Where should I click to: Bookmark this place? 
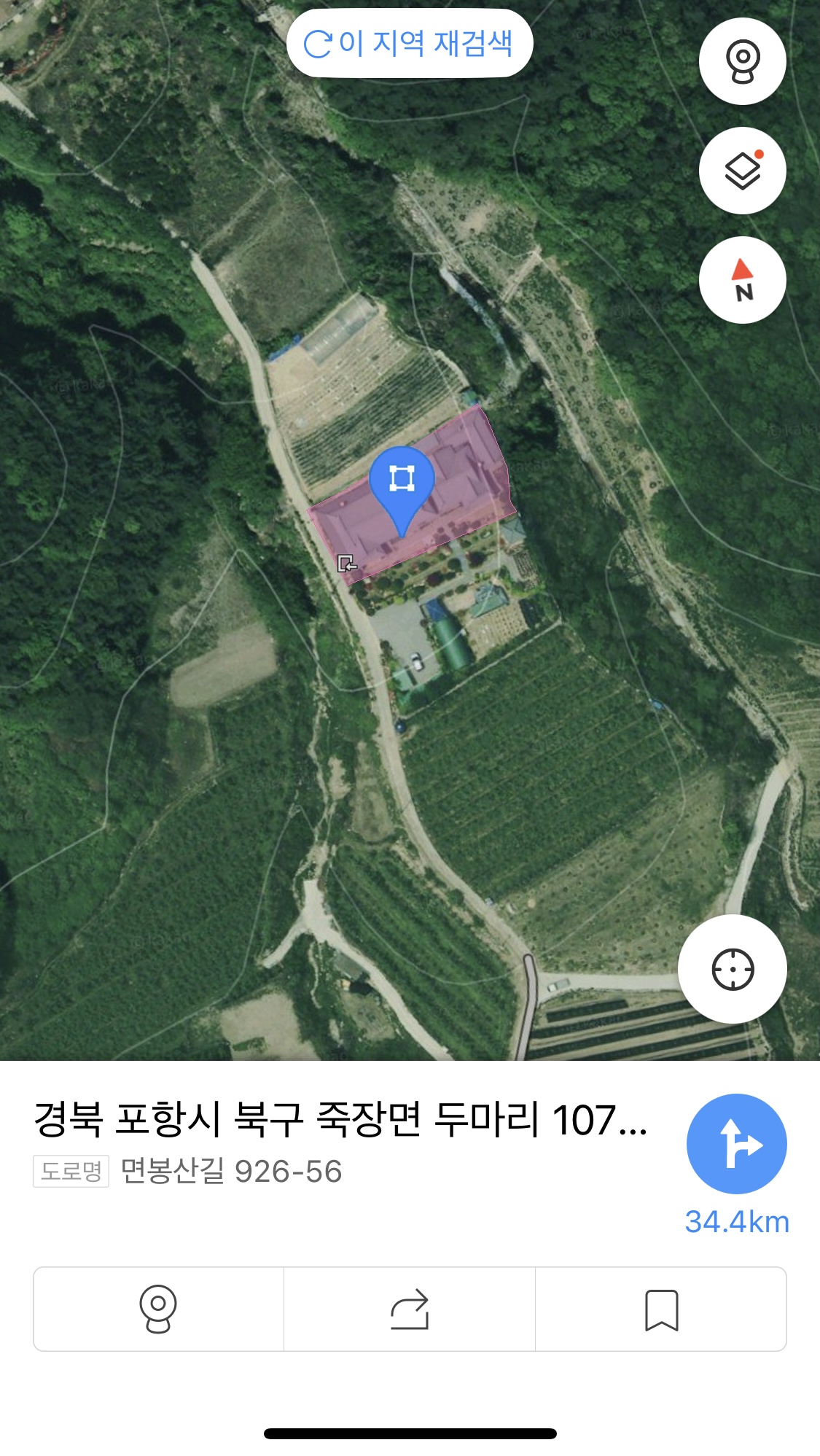661,1309
